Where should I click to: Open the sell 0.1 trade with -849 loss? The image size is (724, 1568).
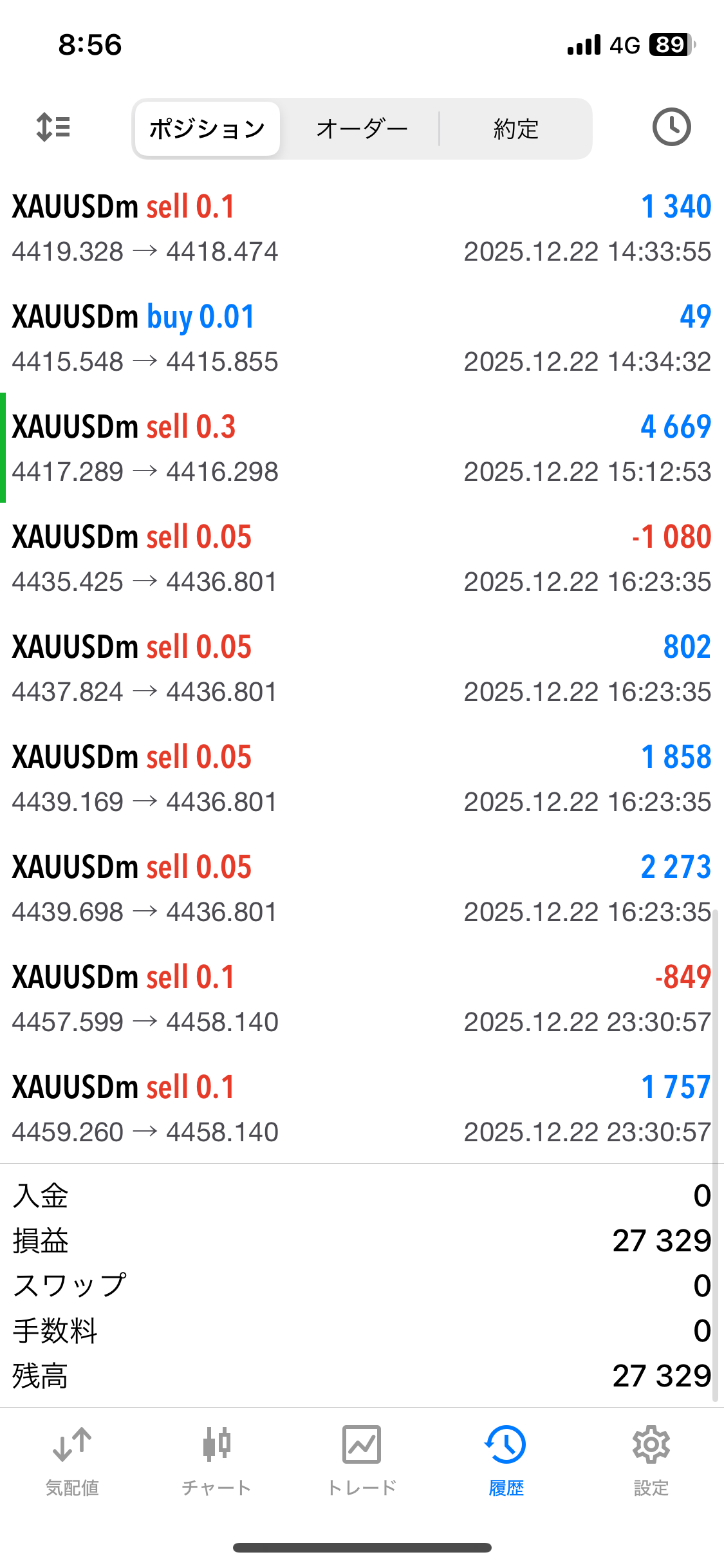click(362, 998)
